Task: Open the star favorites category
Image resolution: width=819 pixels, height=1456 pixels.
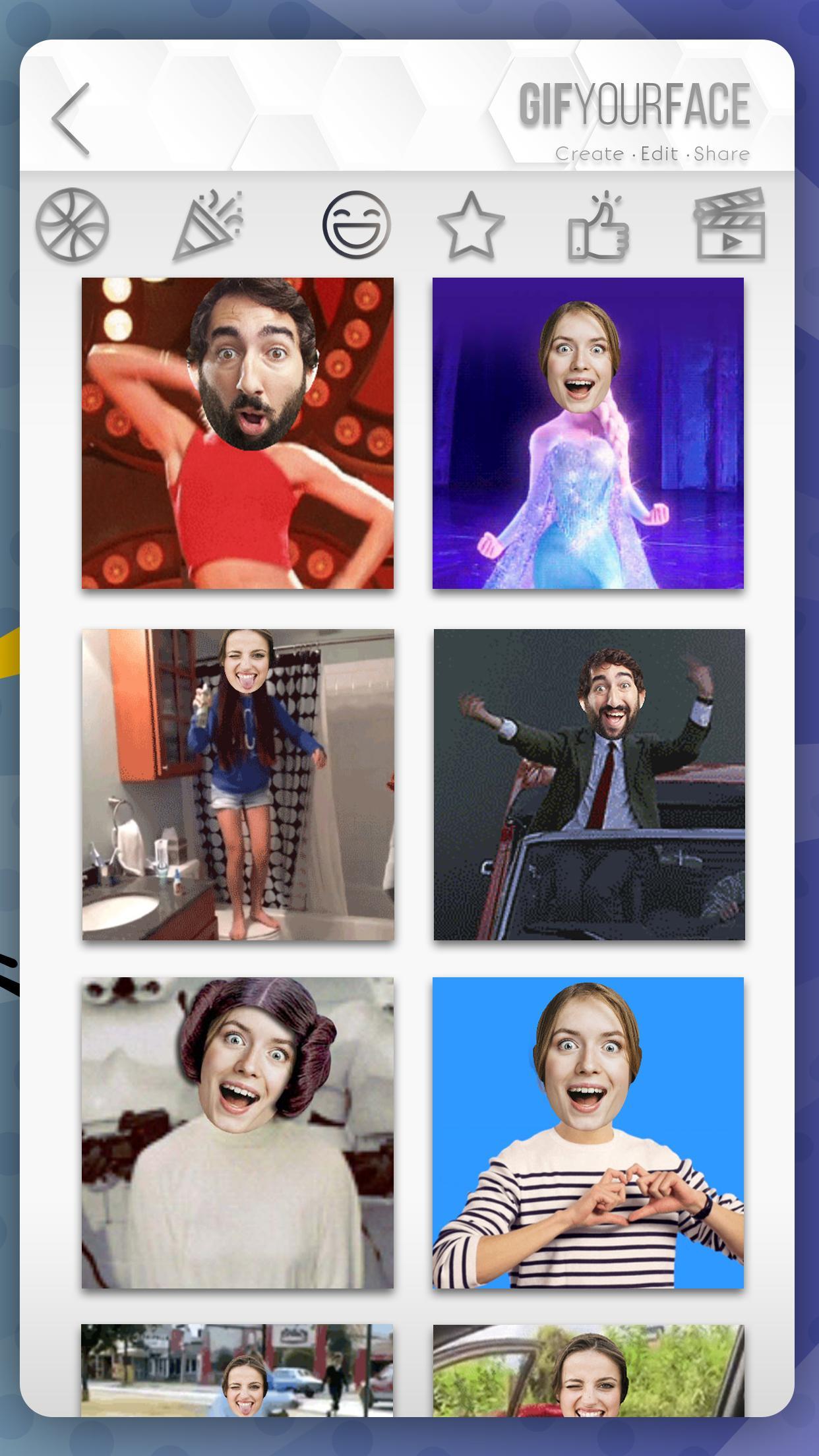Action: point(471,225)
